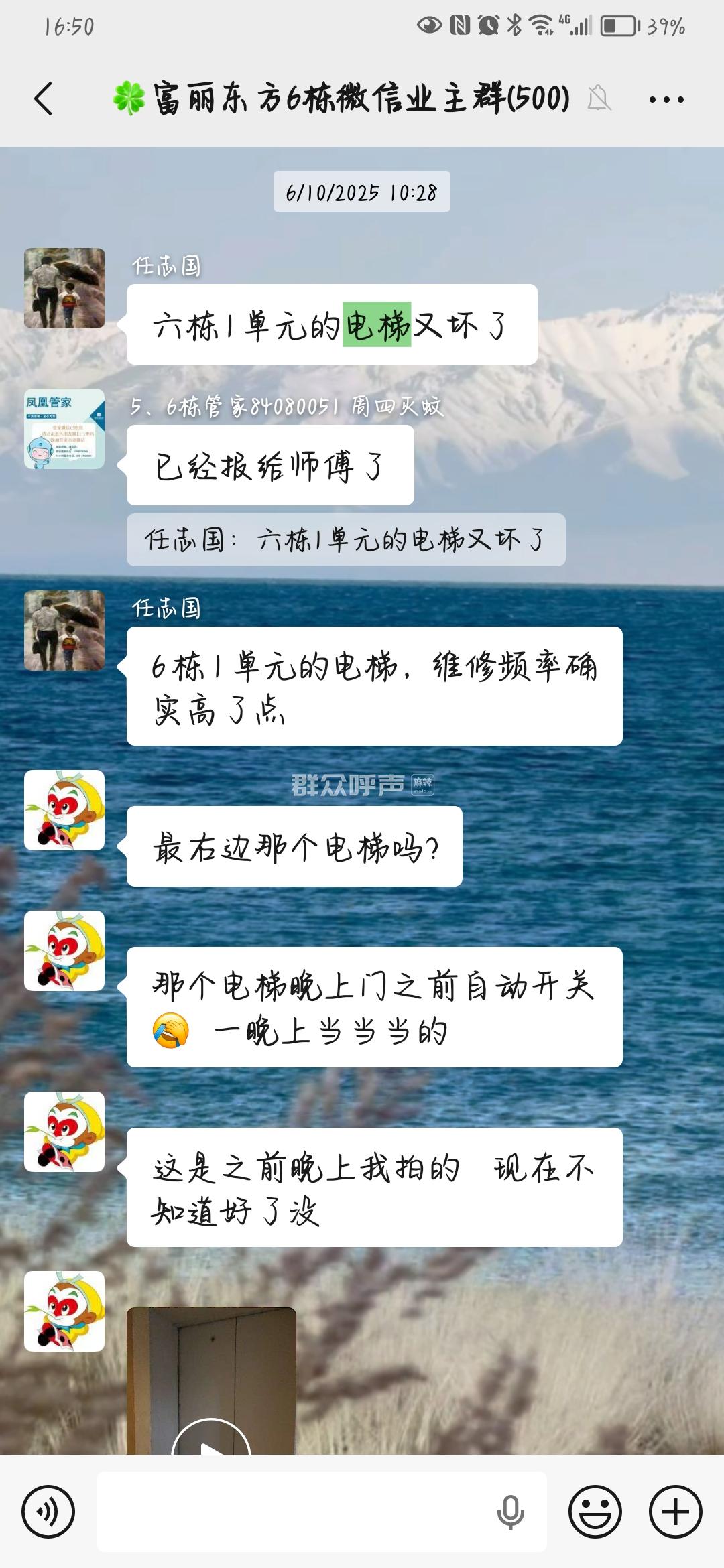Open the emoji sticker panel
This screenshot has width=724, height=1568.
pos(595,1511)
